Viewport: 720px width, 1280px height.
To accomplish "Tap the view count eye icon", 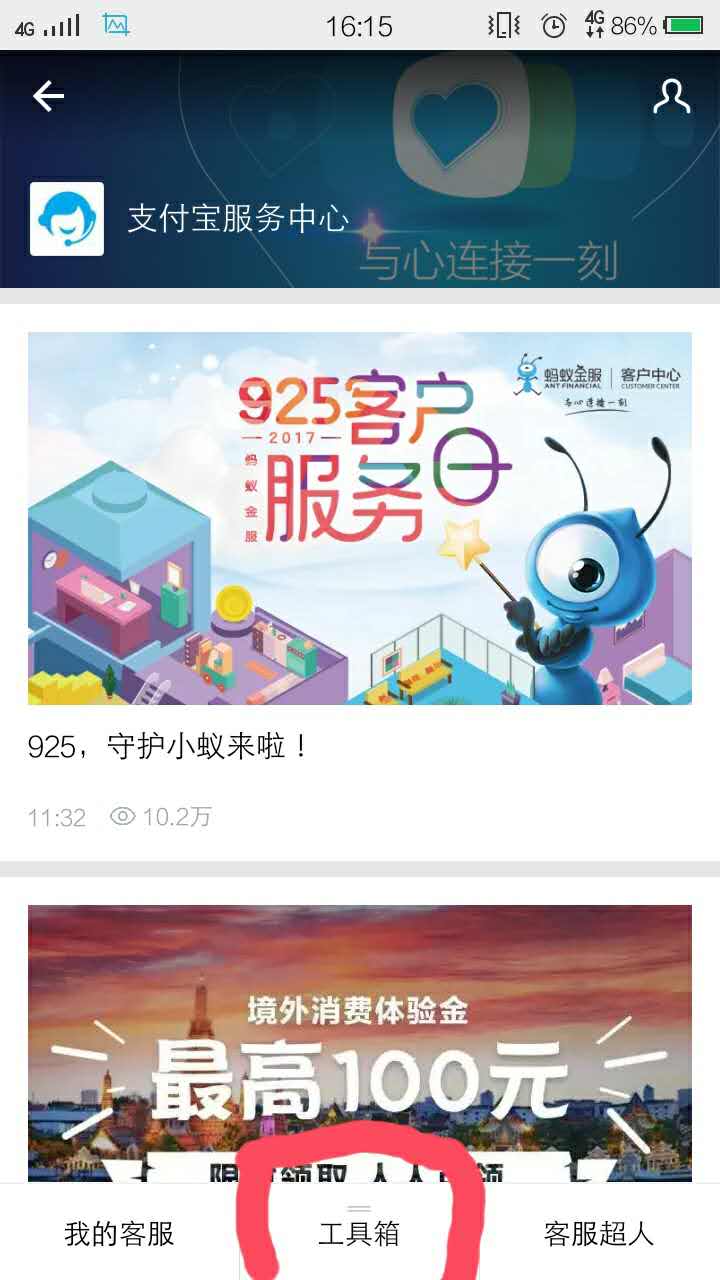I will click(x=122, y=818).
